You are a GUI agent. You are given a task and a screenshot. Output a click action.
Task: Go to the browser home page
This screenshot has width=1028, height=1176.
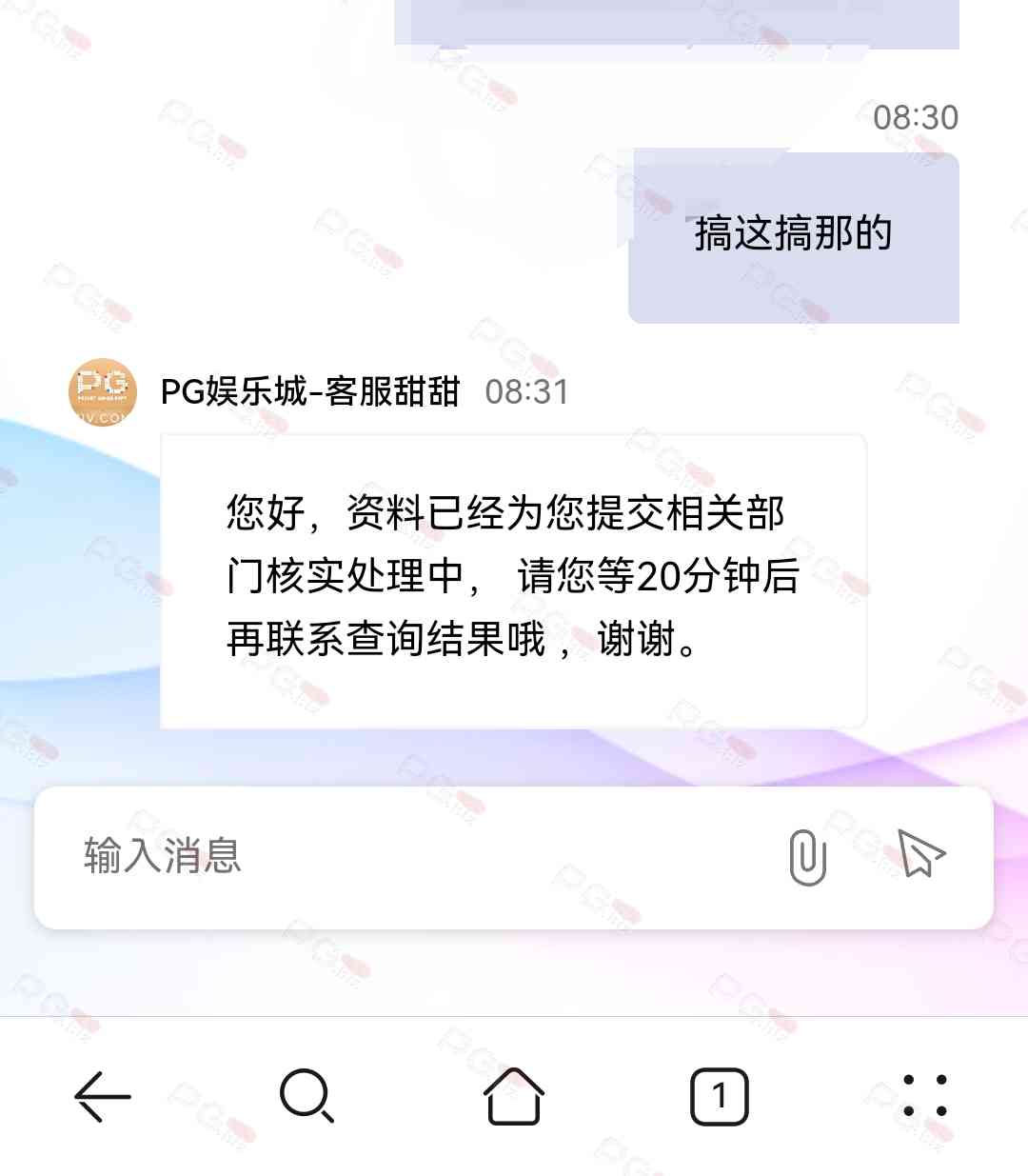(514, 1097)
